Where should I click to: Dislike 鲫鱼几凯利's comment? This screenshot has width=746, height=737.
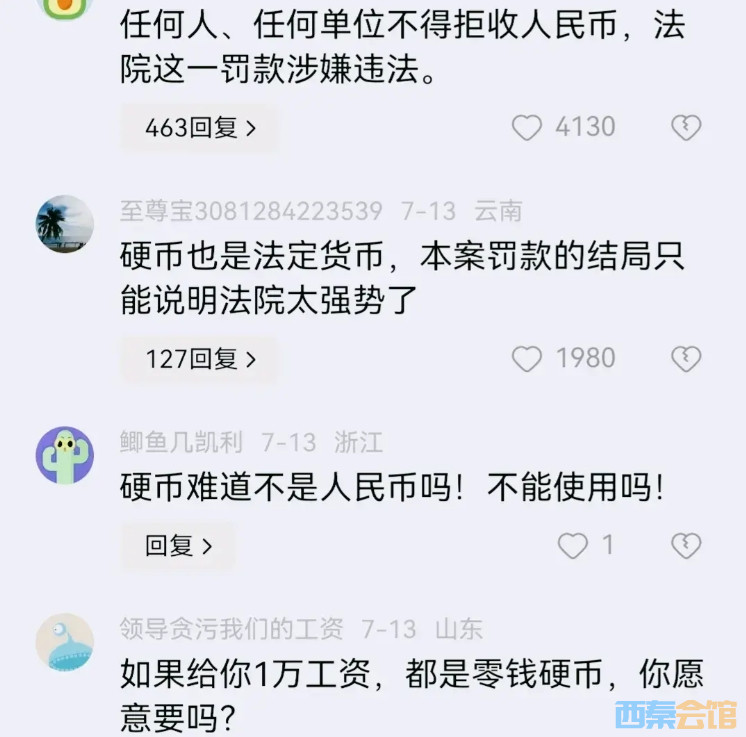[686, 546]
